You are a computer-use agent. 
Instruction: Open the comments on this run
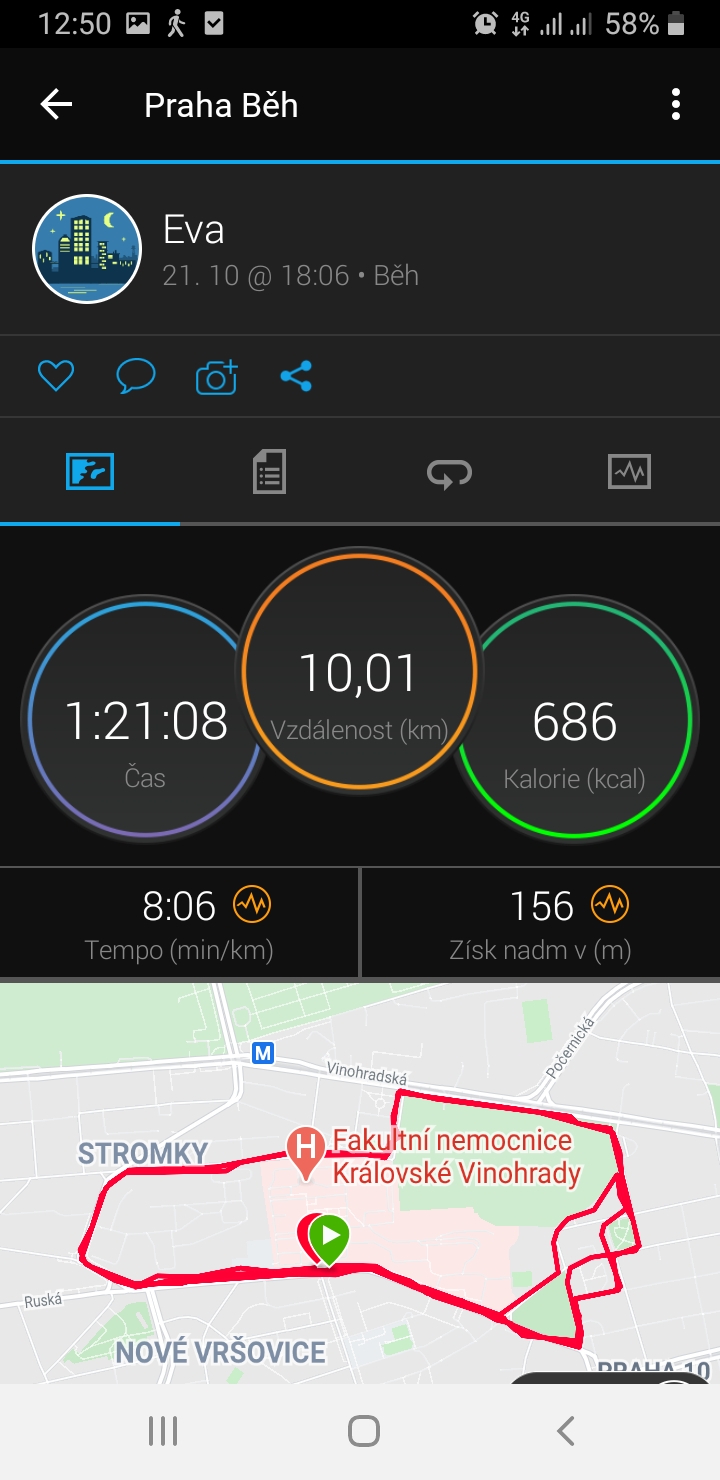point(135,376)
